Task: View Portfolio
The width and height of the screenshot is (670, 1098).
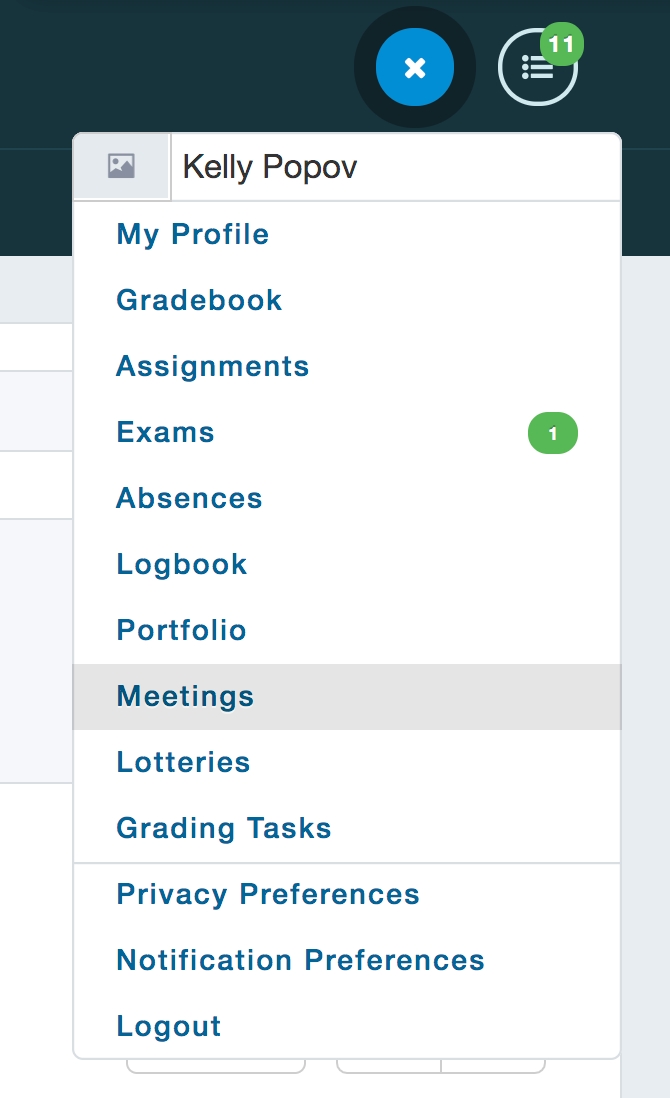Action: click(181, 631)
